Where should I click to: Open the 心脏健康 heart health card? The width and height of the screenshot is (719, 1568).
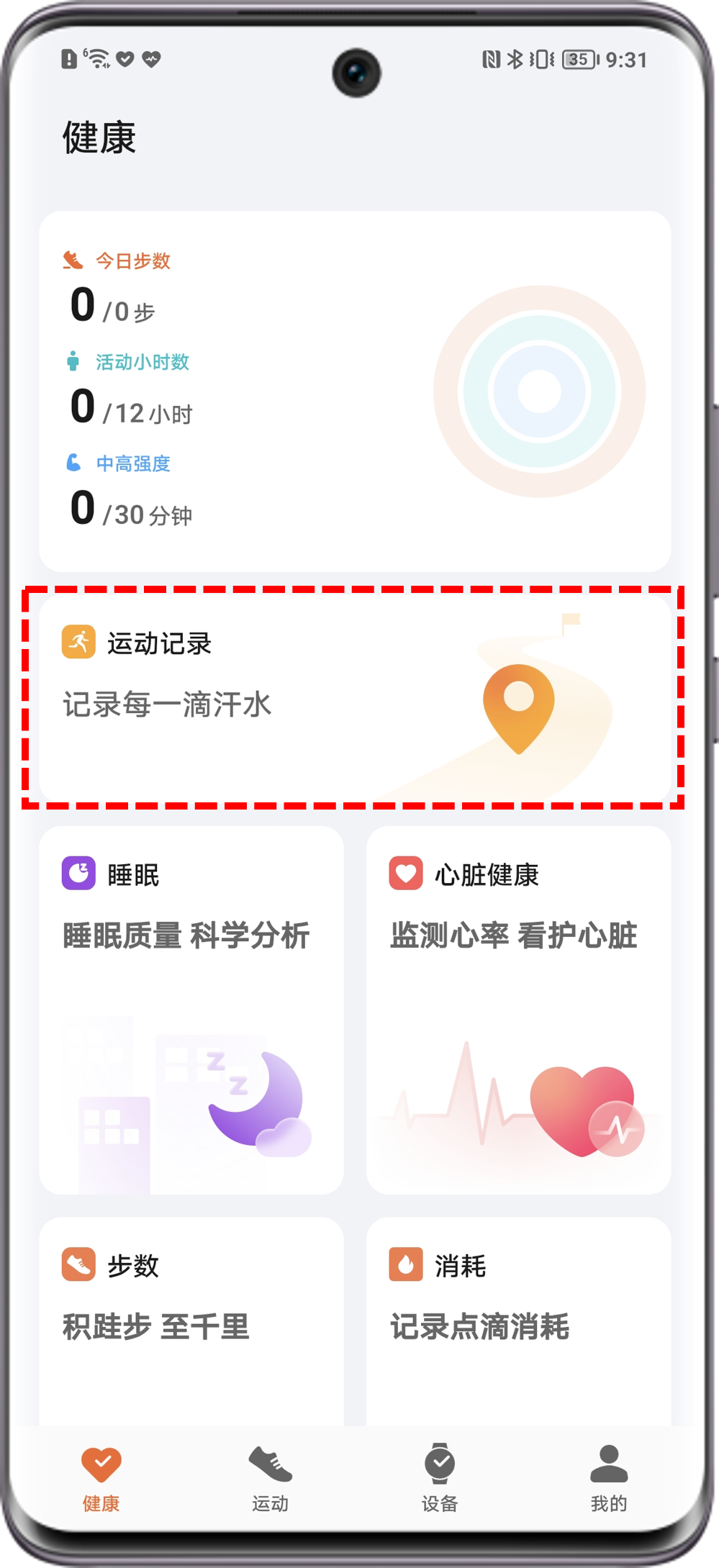pyautogui.click(x=518, y=1009)
